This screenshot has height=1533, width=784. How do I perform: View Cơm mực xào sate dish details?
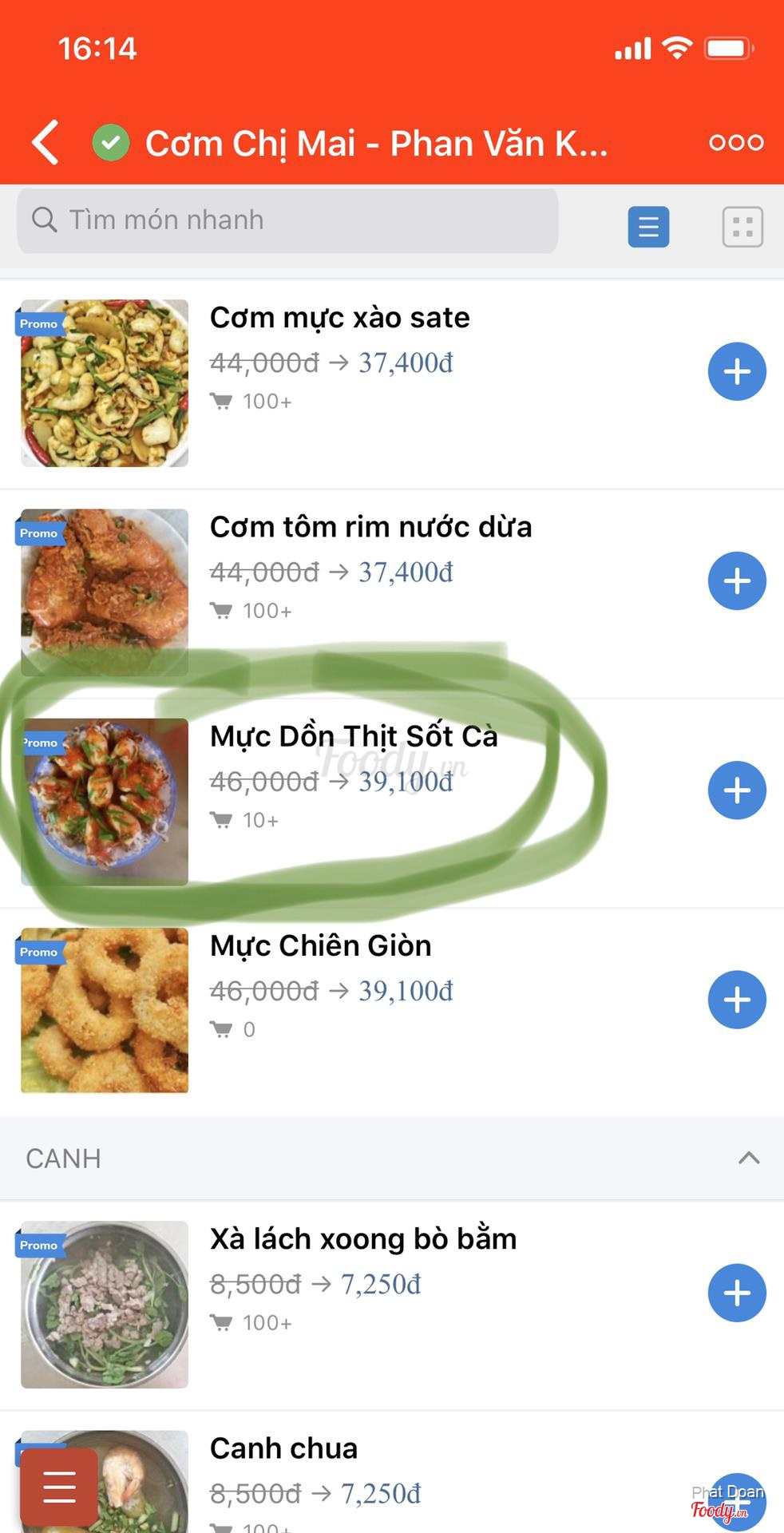pos(339,319)
